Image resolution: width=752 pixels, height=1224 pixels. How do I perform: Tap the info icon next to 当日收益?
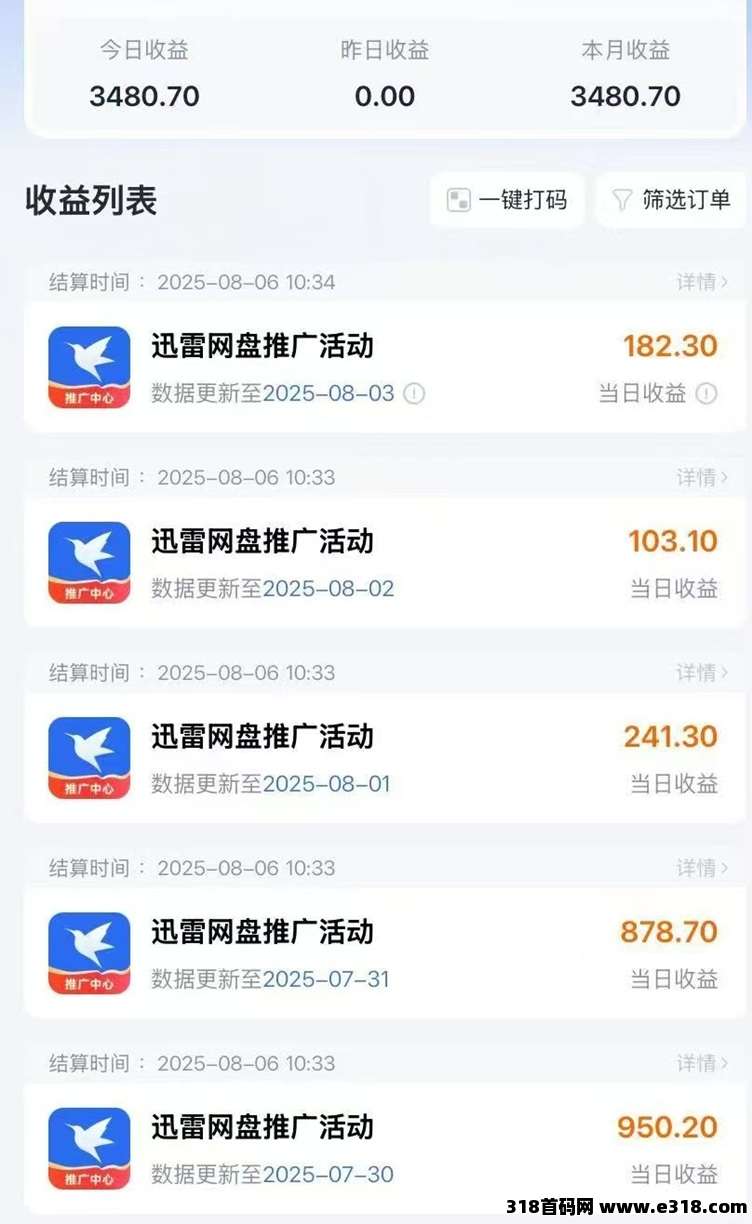click(x=706, y=394)
